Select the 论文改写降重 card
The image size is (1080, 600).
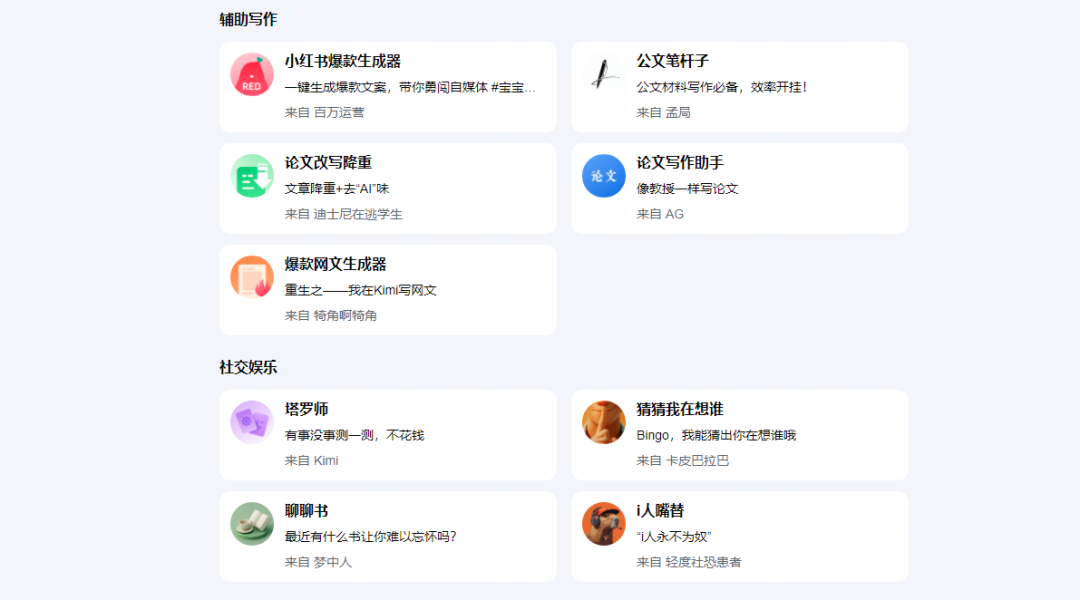pyautogui.click(x=387, y=188)
